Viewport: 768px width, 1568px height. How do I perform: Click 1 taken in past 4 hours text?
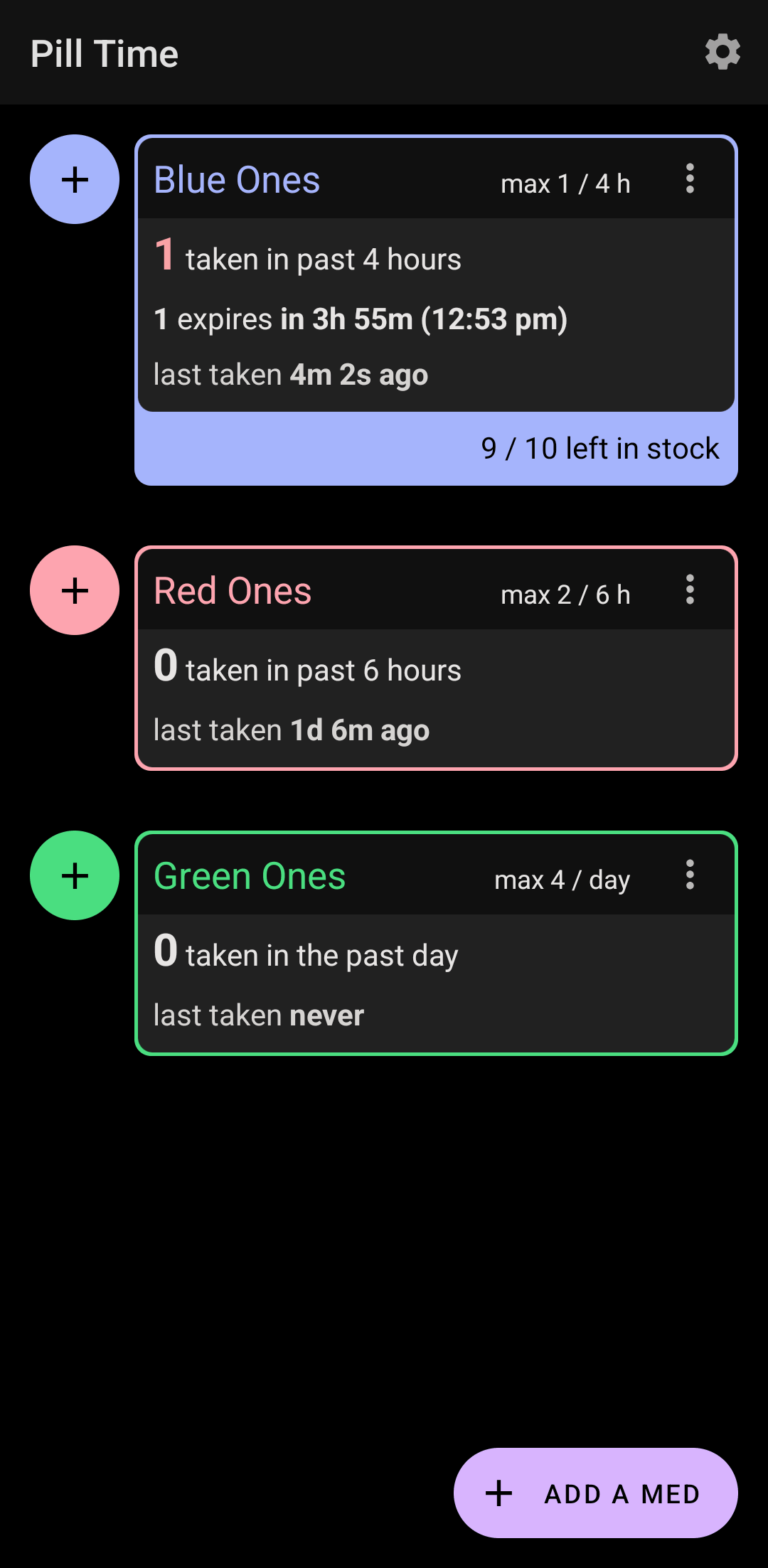307,258
